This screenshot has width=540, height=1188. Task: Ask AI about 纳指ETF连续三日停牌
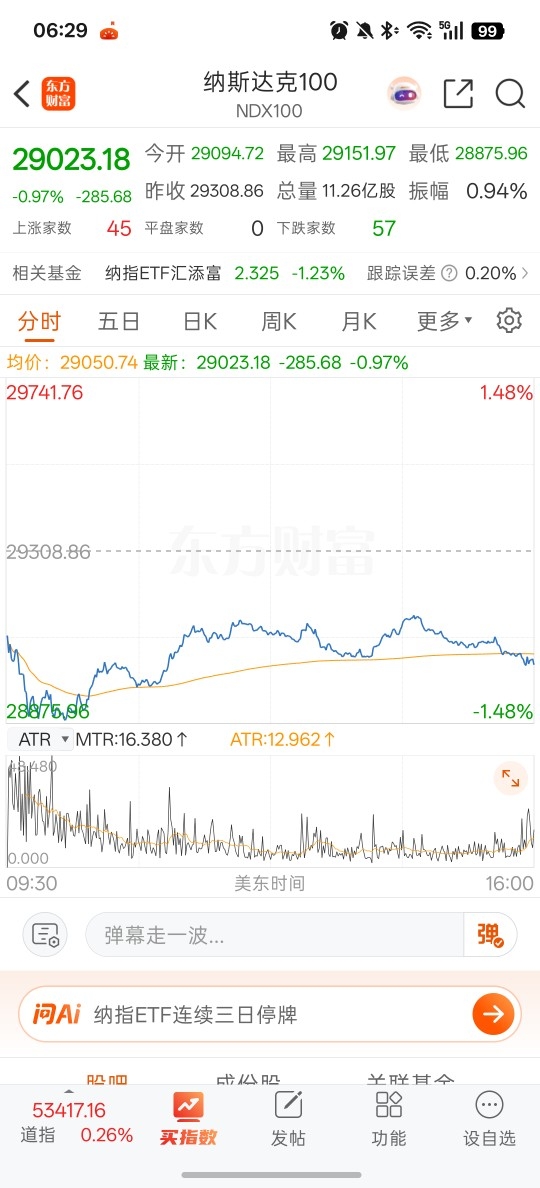coord(270,1014)
